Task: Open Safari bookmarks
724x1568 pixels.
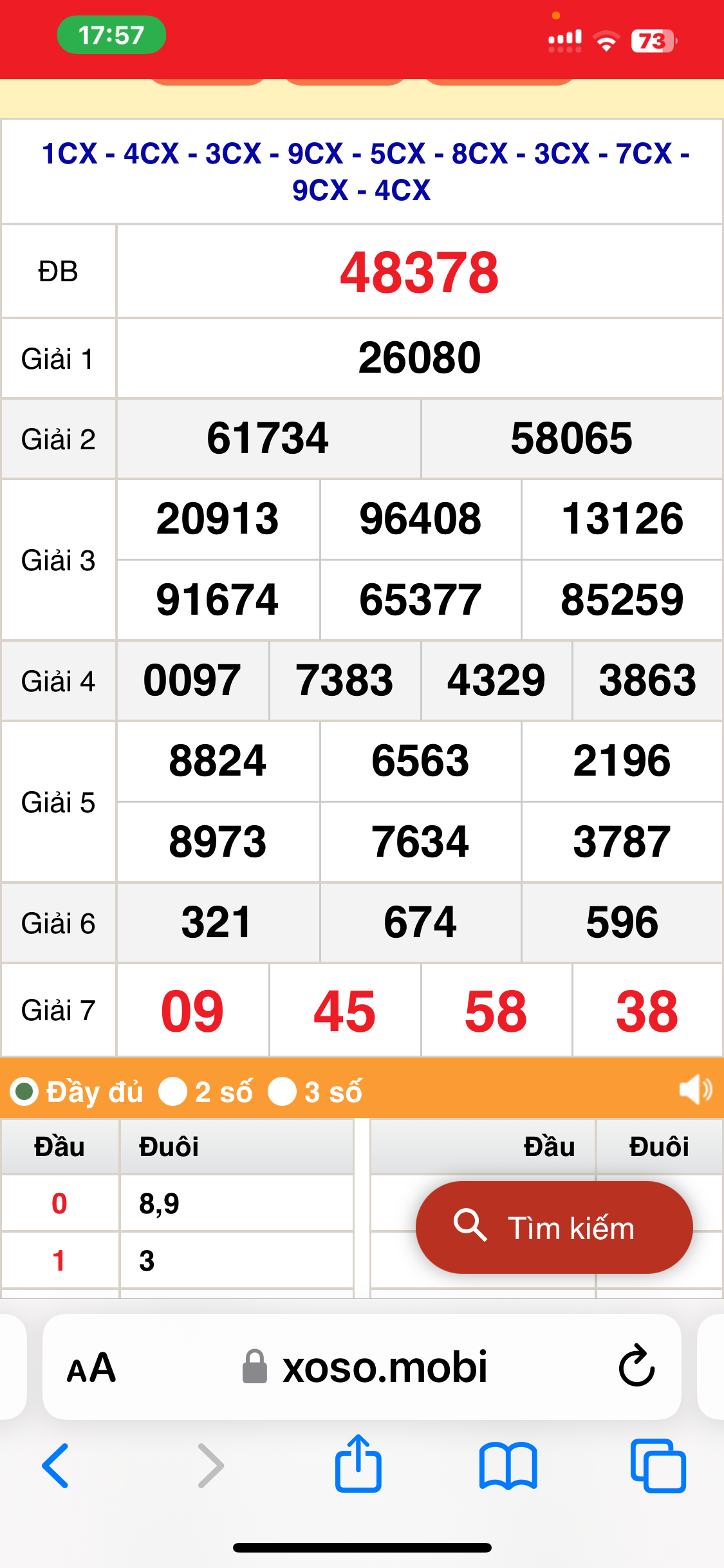Action: coord(508,1466)
